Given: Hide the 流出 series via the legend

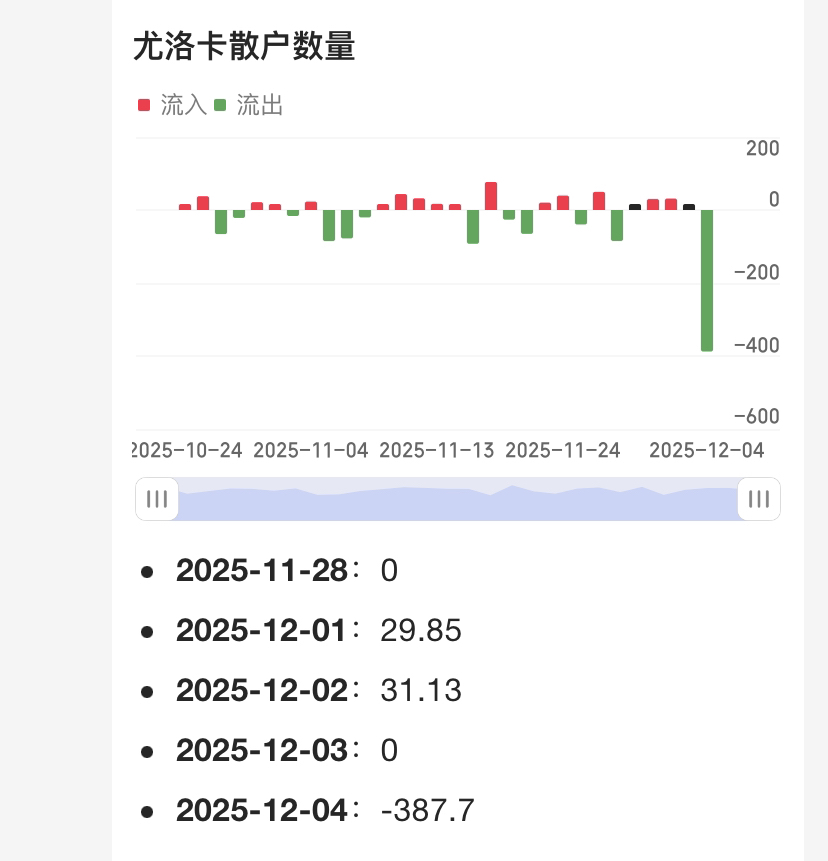Looking at the screenshot, I should click(x=249, y=105).
